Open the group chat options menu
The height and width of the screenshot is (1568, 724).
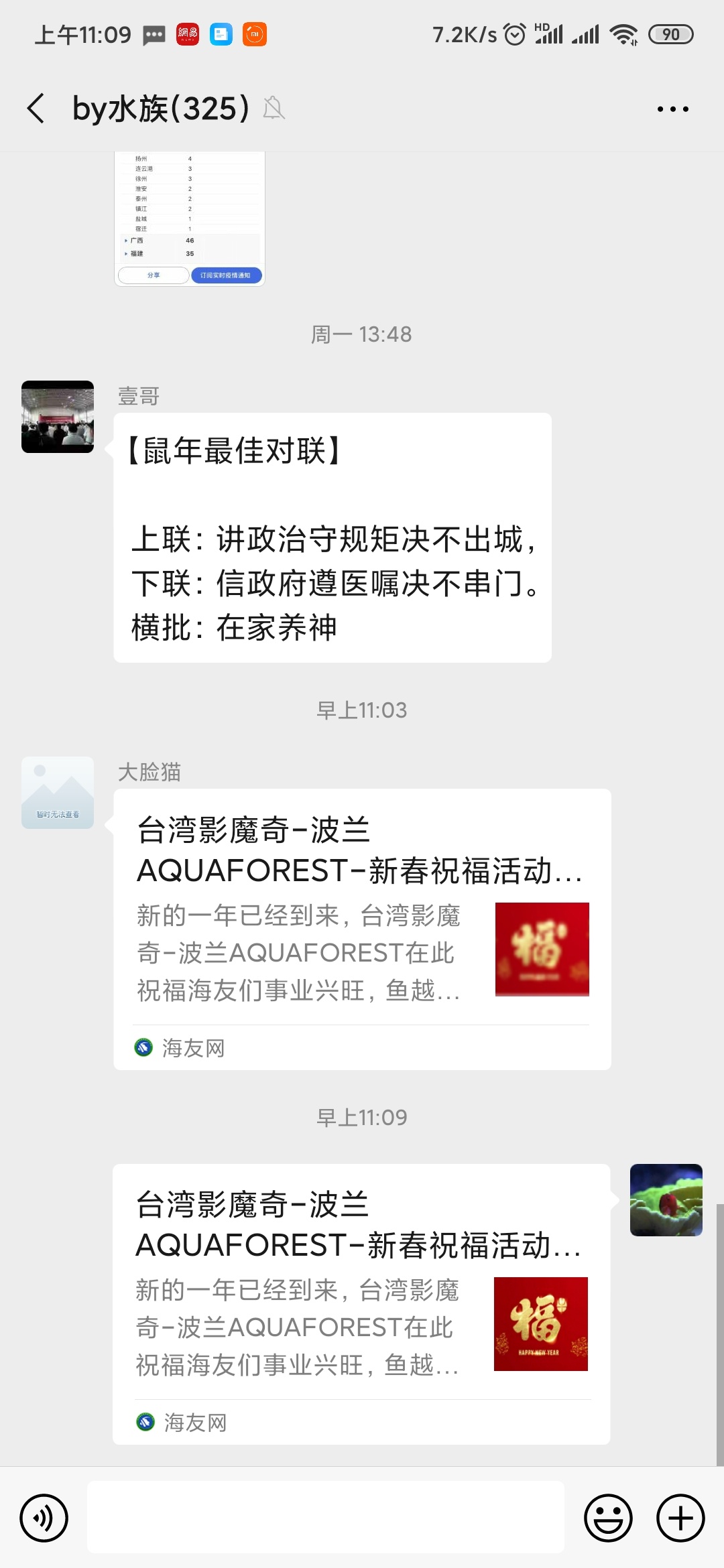coord(672,109)
